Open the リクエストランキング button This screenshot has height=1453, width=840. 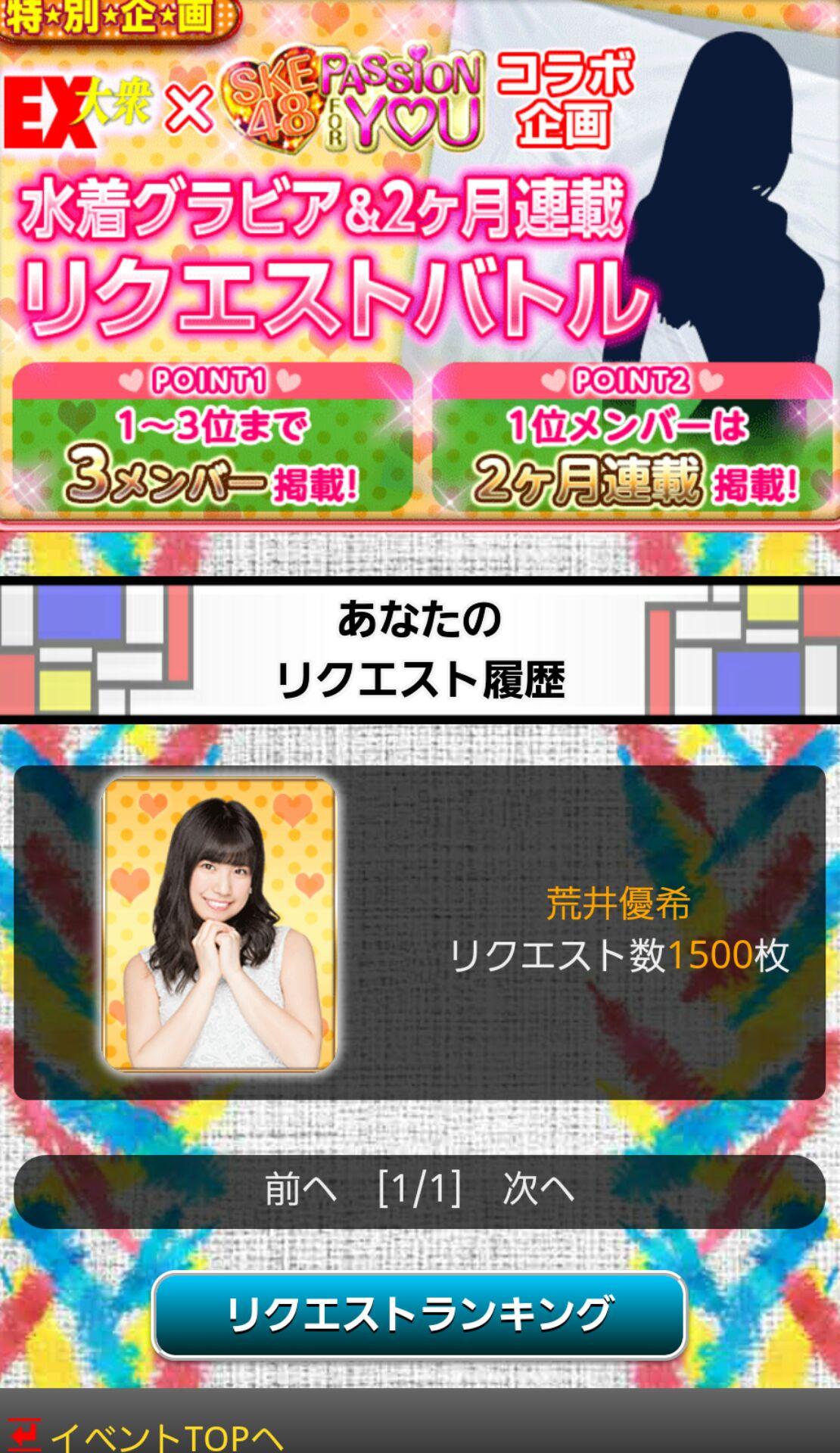click(419, 1315)
